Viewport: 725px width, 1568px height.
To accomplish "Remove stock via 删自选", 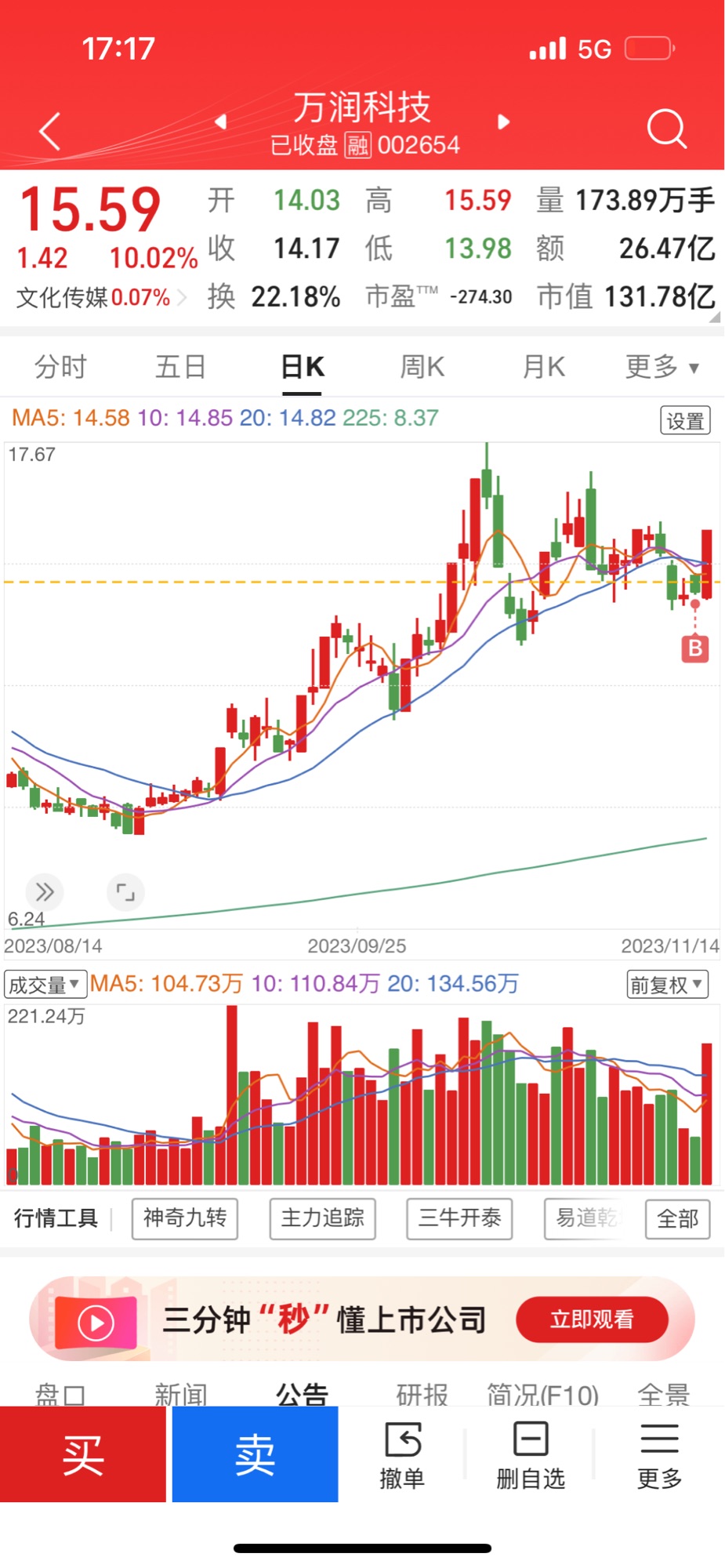I will point(531,1455).
